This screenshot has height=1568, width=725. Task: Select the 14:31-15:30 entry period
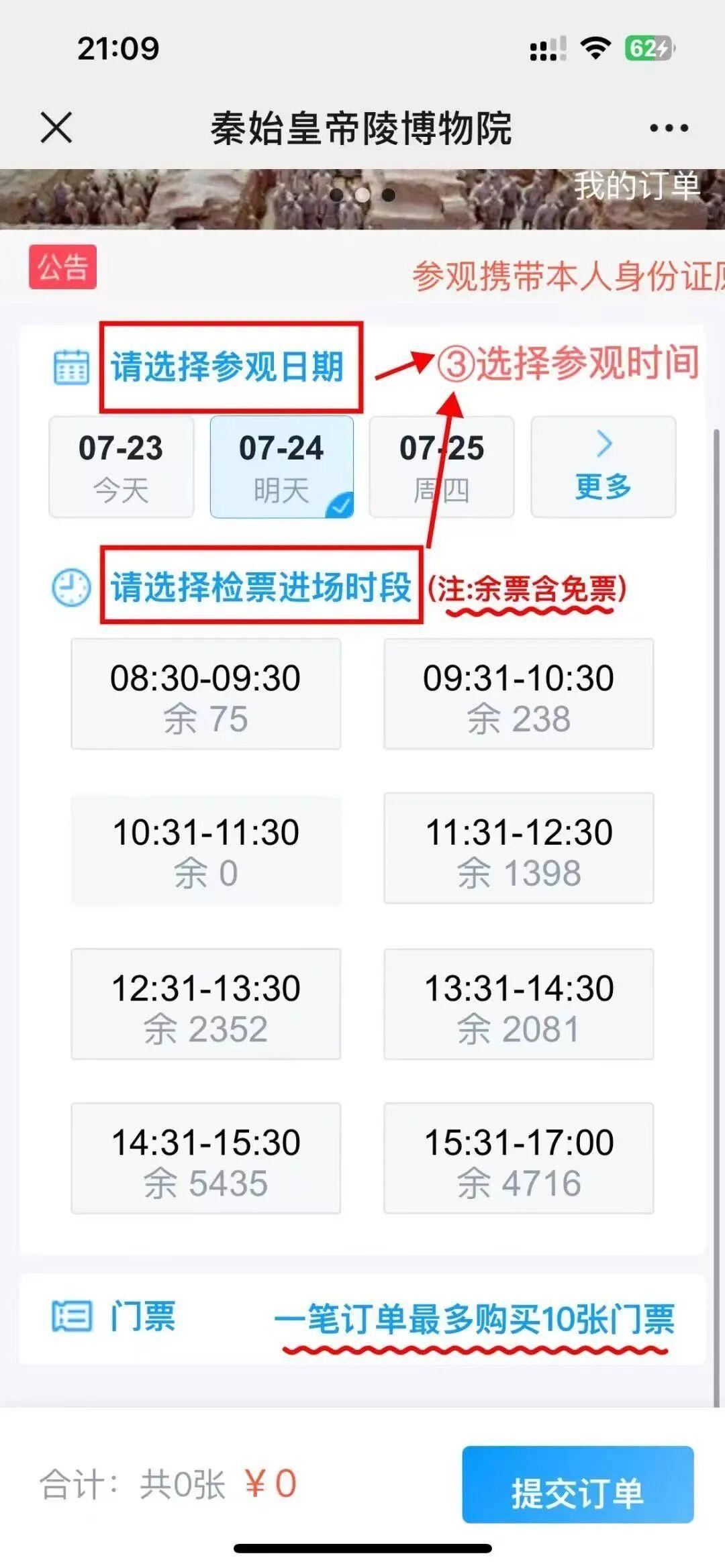(206, 1159)
